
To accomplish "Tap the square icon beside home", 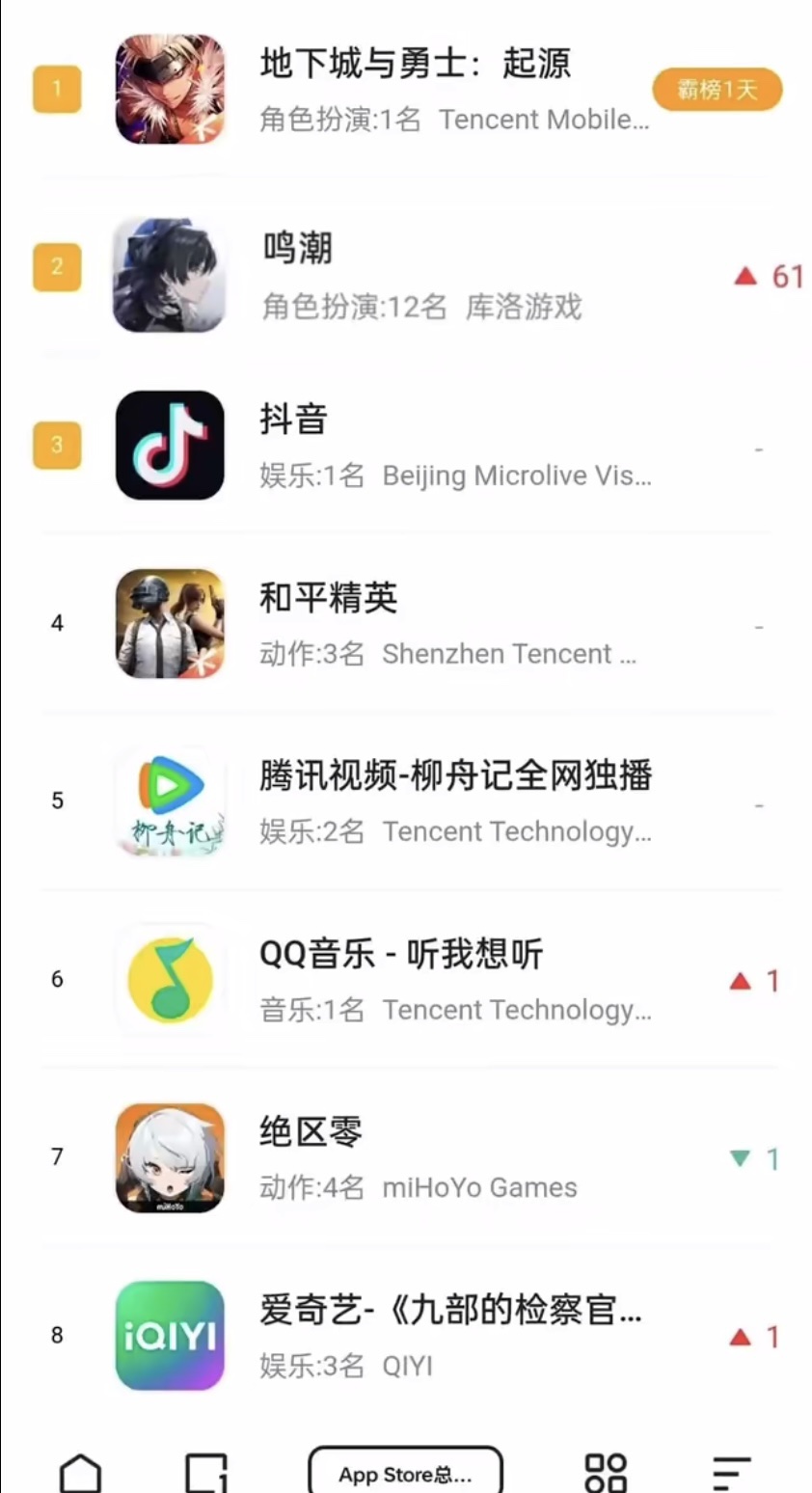I will point(205,1473).
